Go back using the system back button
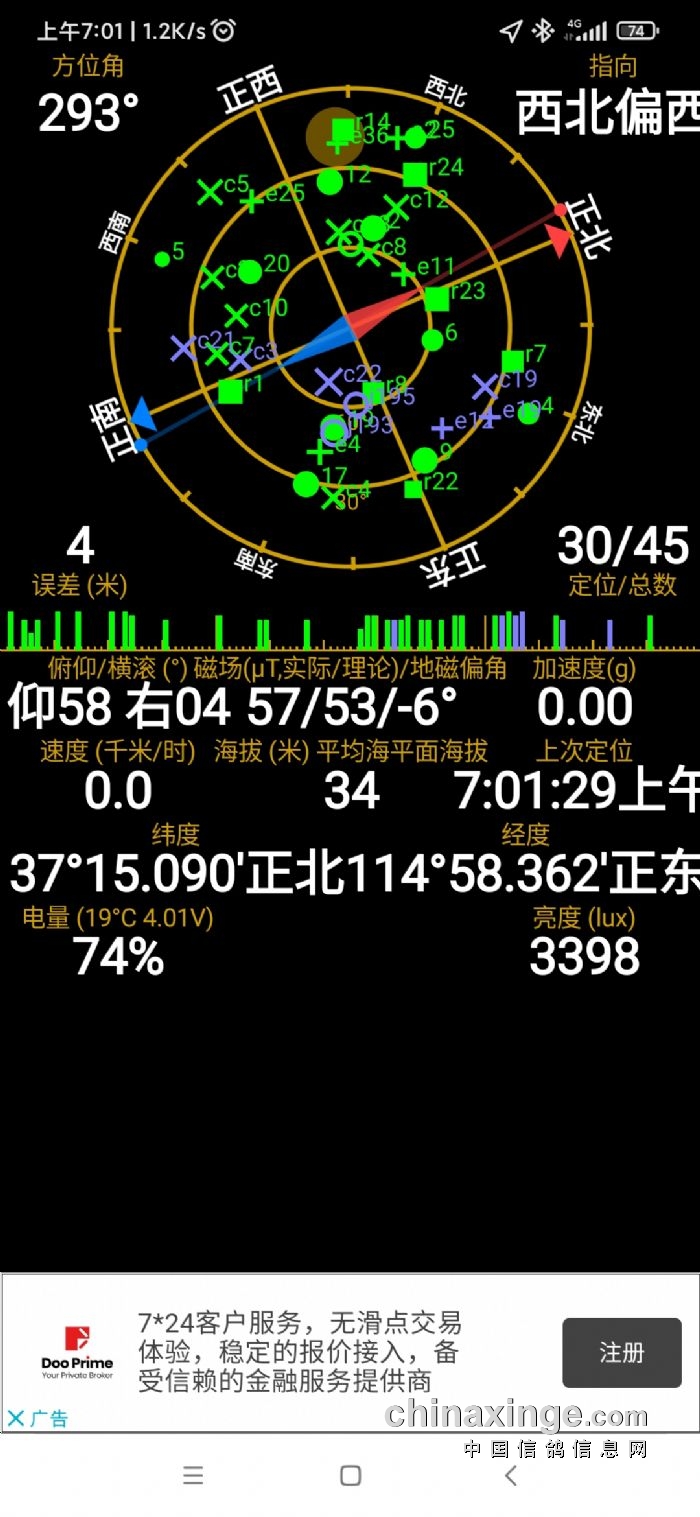This screenshot has width=700, height=1517. pyautogui.click(x=511, y=1476)
